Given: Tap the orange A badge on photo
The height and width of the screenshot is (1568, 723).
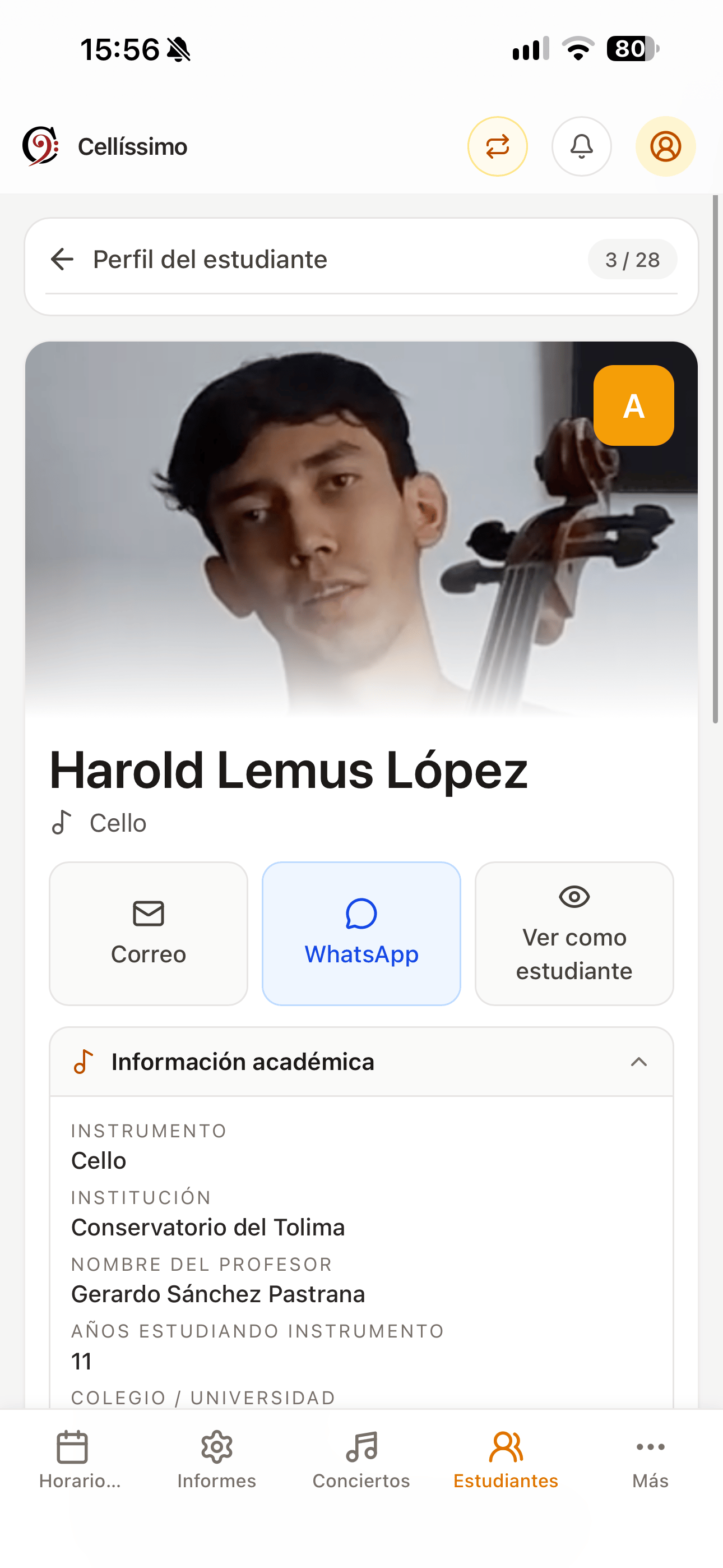Looking at the screenshot, I should (633, 405).
